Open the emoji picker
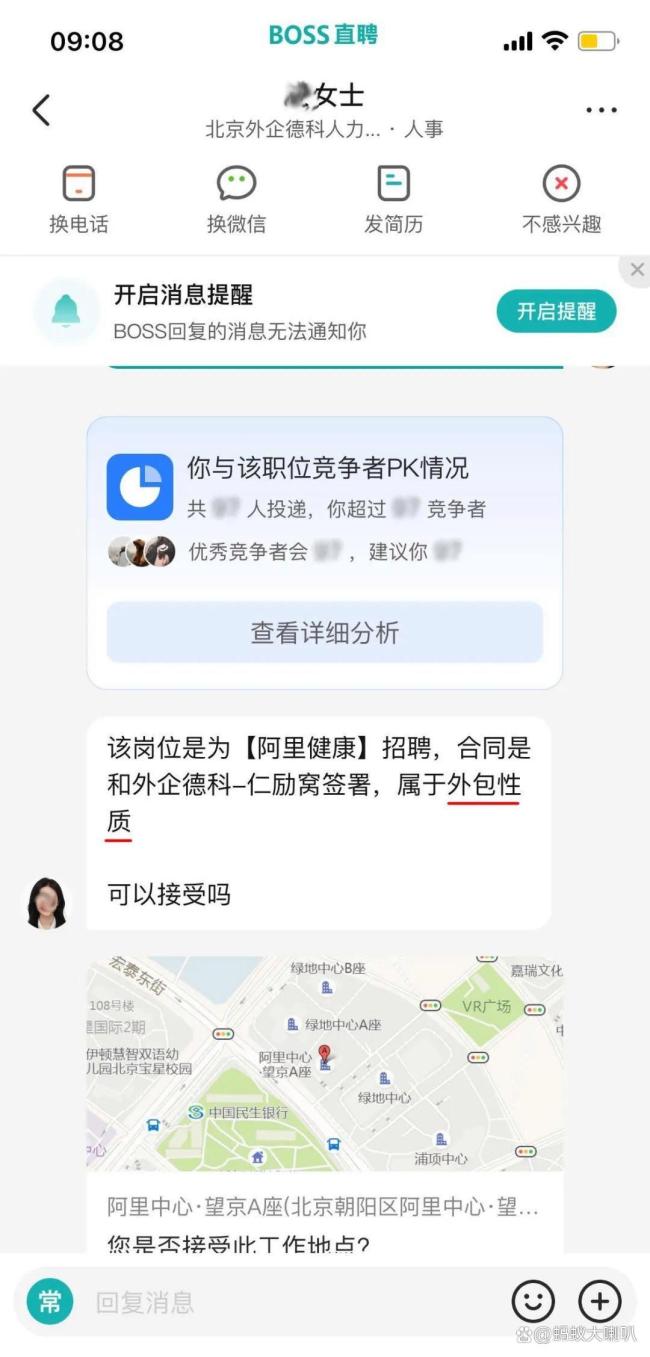 [533, 1301]
